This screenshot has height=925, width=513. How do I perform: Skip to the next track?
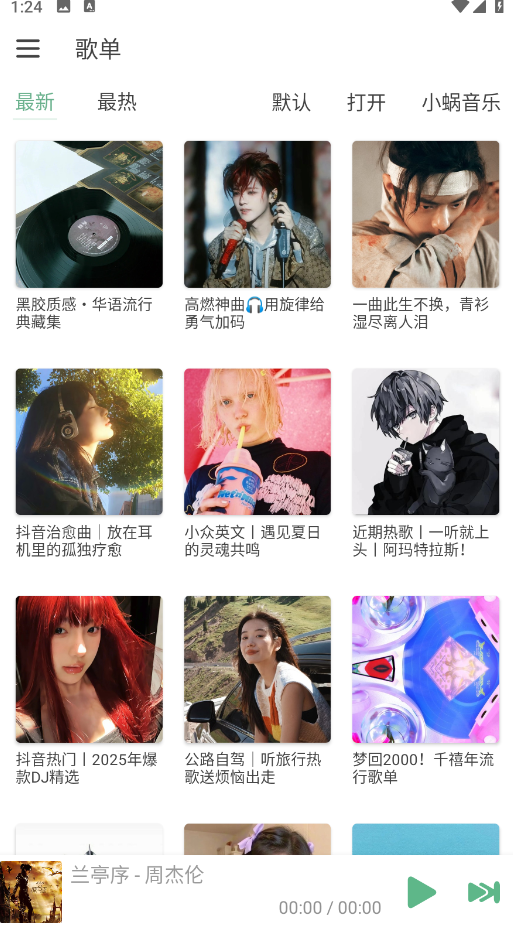click(x=484, y=892)
